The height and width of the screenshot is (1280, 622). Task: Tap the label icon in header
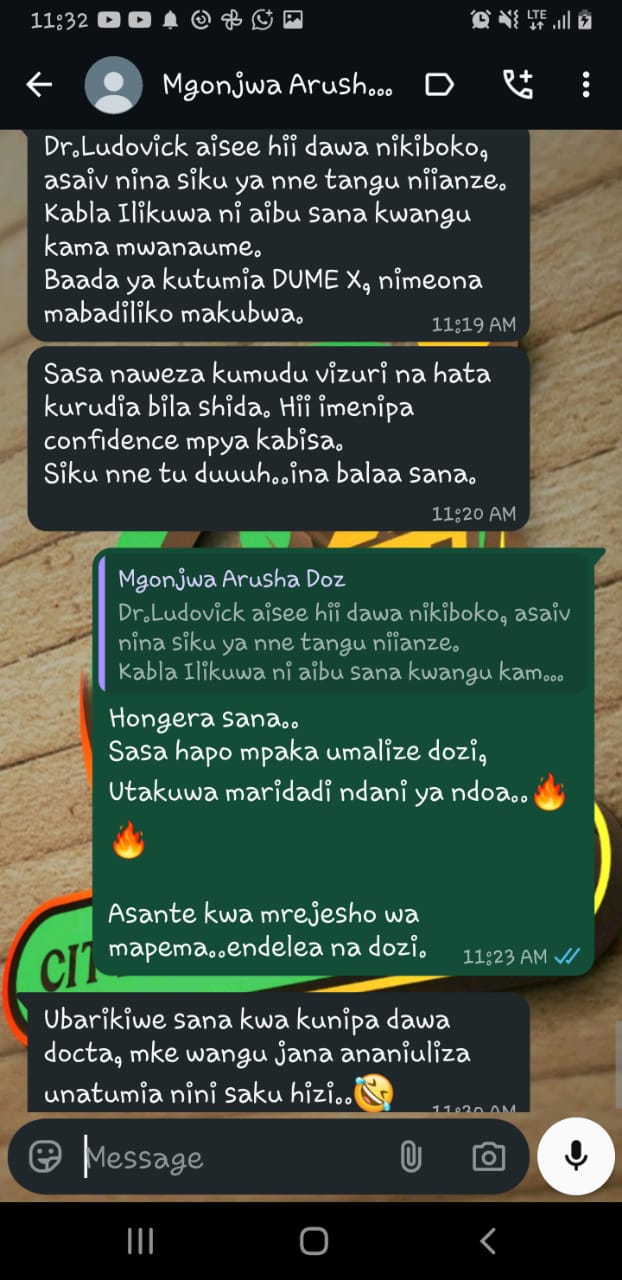point(439,85)
